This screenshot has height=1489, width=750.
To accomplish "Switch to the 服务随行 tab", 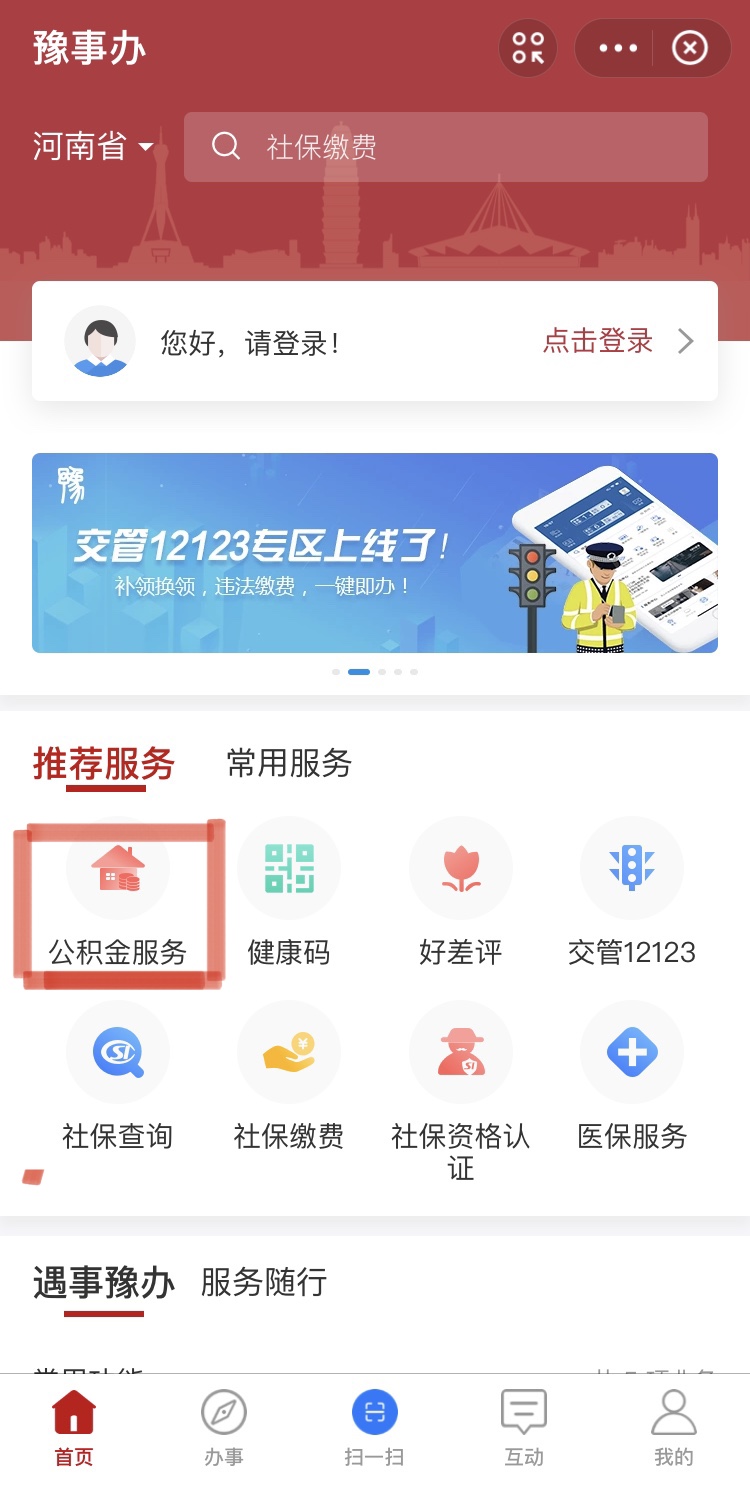I will (x=264, y=1282).
